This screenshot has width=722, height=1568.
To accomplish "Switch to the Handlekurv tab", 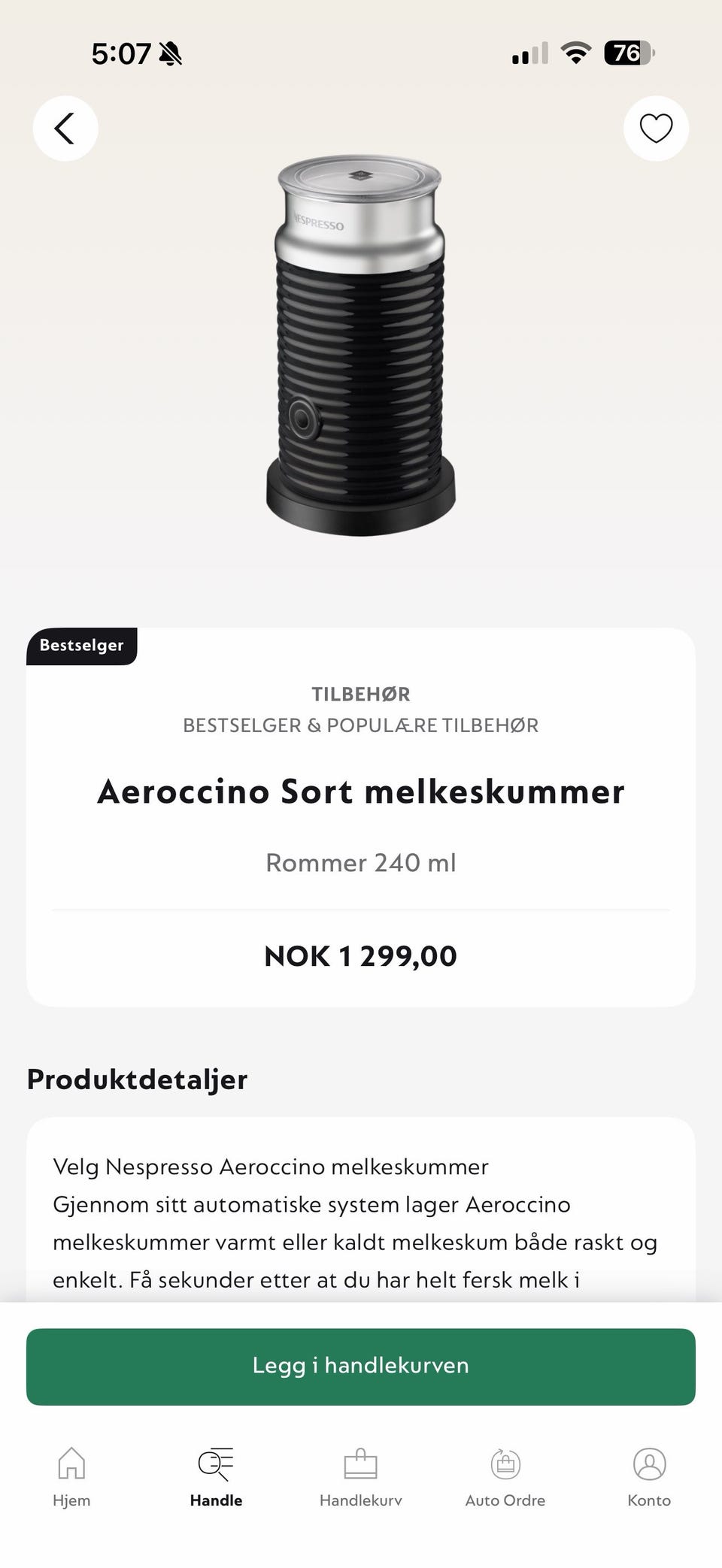I will tap(361, 1477).
